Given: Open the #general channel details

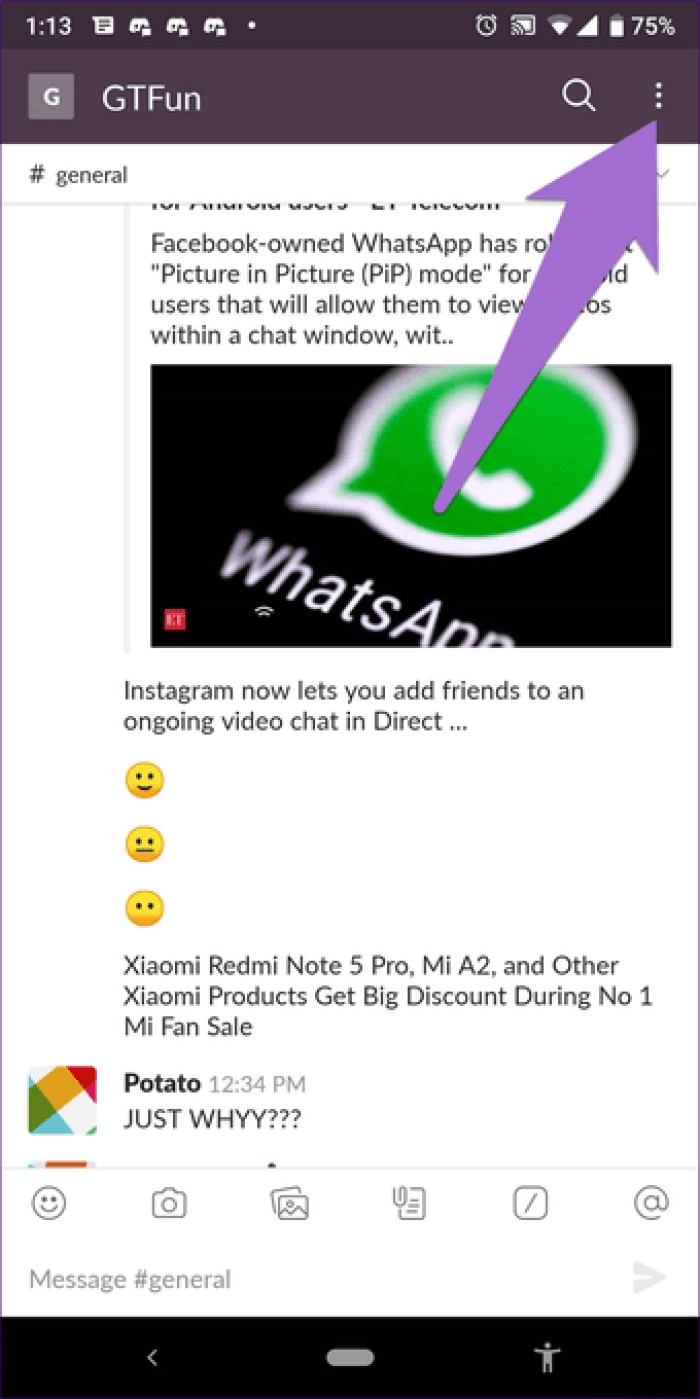Looking at the screenshot, I should 90,176.
